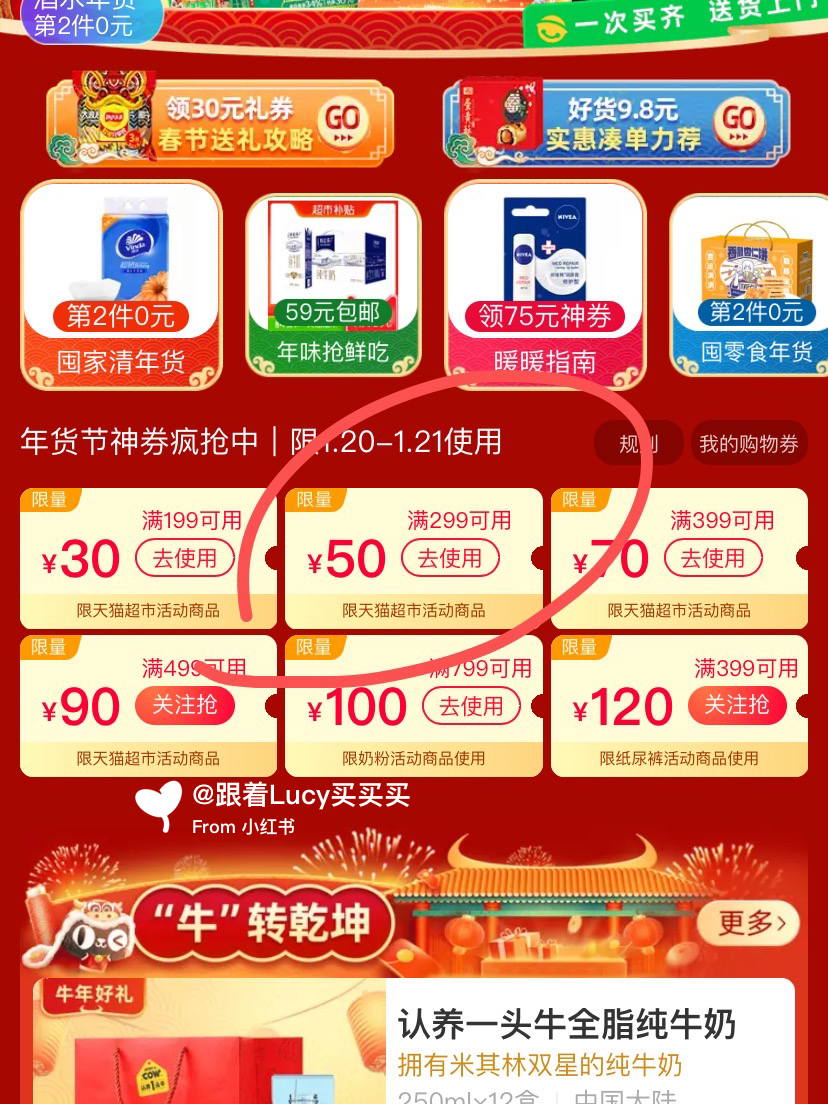Tap 去使用 on the ¥30 coupon
828x1104 pixels.
185,558
